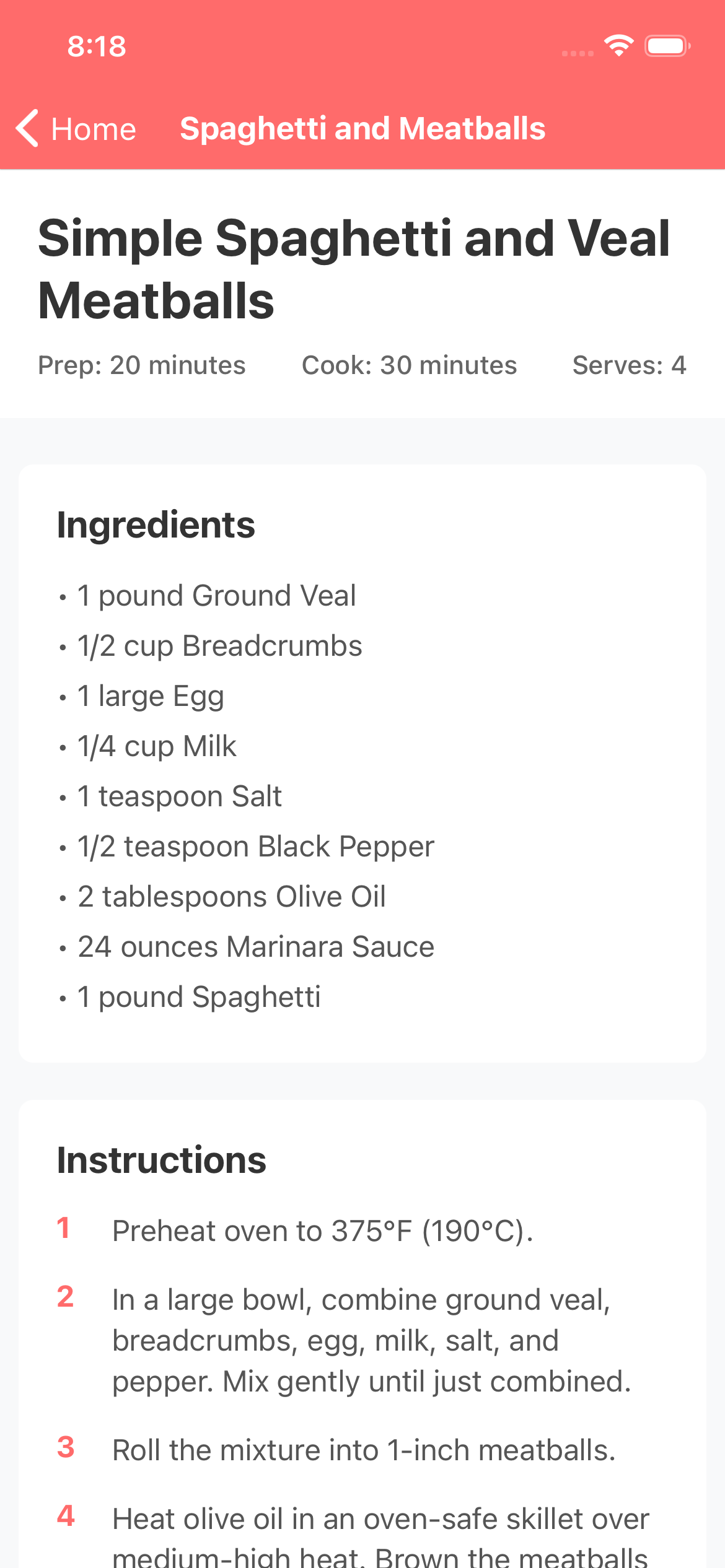Tap the 2 tablespoons Olive Oil ingredient
The width and height of the screenshot is (725, 1568).
[x=231, y=896]
